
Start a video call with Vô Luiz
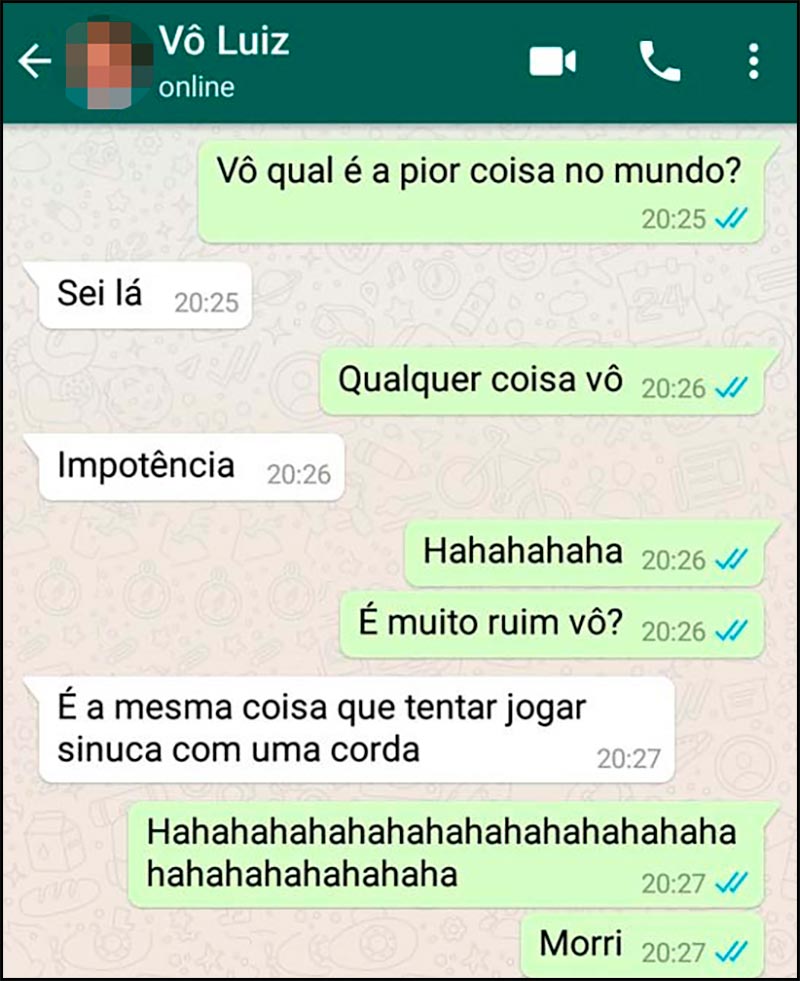pos(552,62)
